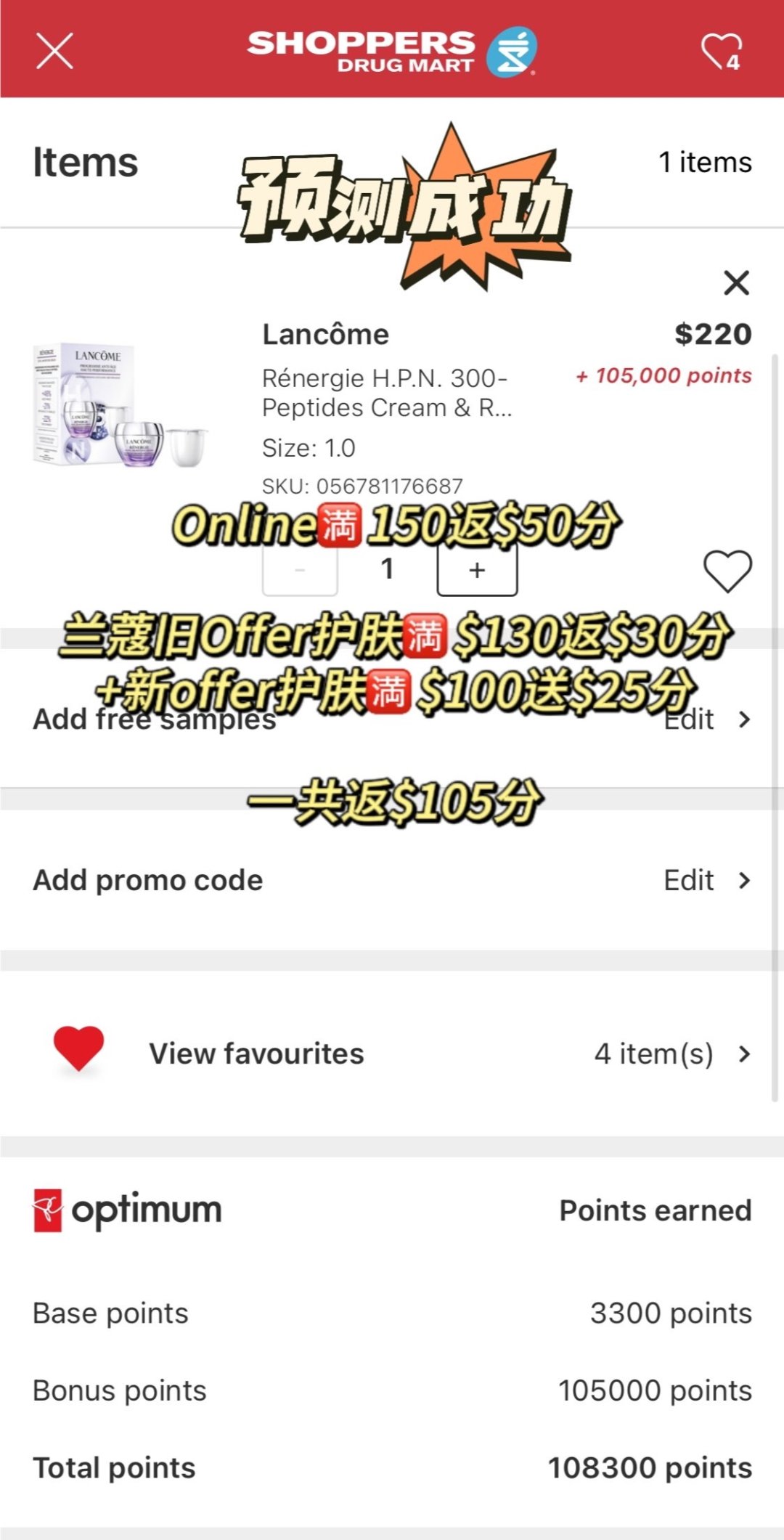Click the plus icon to increase quantity

pos(477,569)
